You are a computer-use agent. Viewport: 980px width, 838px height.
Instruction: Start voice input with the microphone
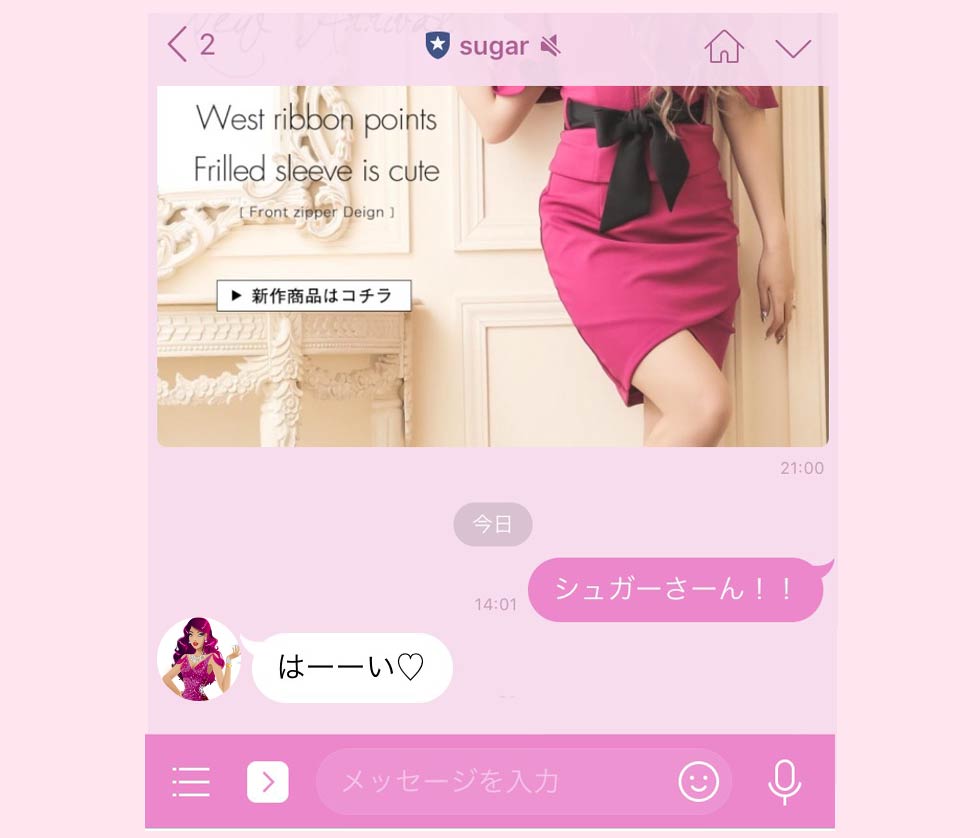tap(784, 781)
